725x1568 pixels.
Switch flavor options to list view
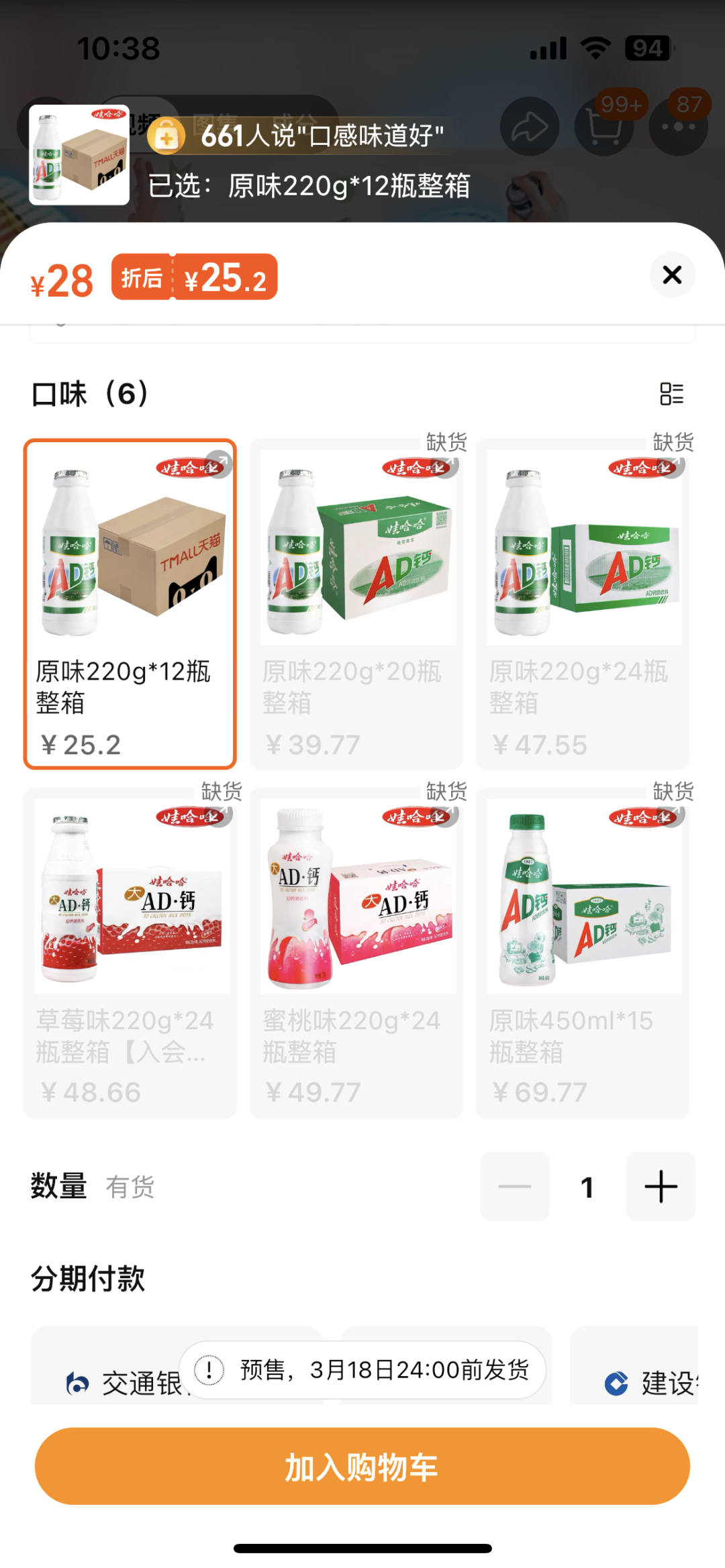671,394
